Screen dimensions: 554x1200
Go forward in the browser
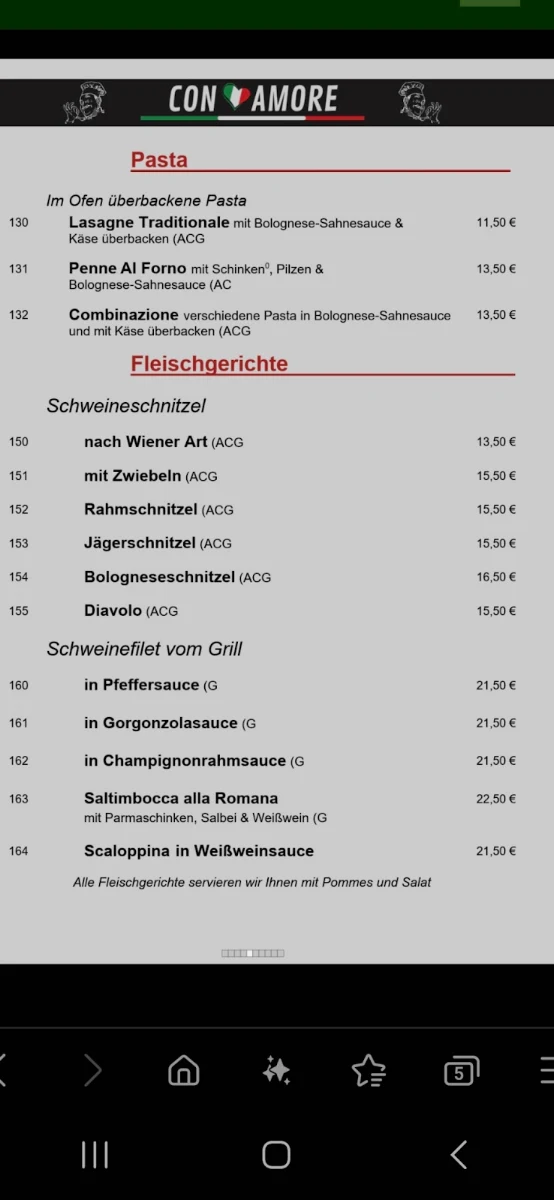click(x=93, y=1071)
